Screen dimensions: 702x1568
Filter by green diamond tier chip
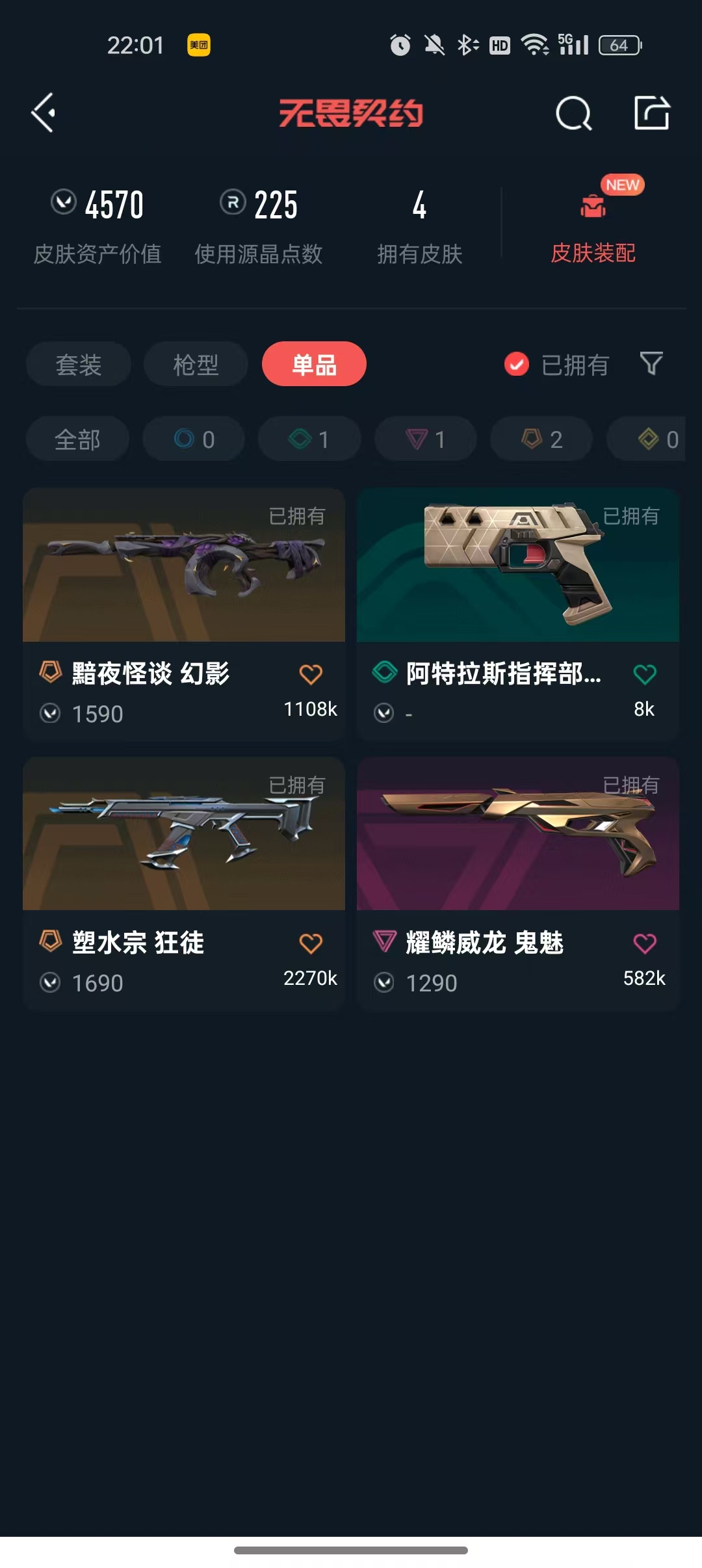[309, 439]
